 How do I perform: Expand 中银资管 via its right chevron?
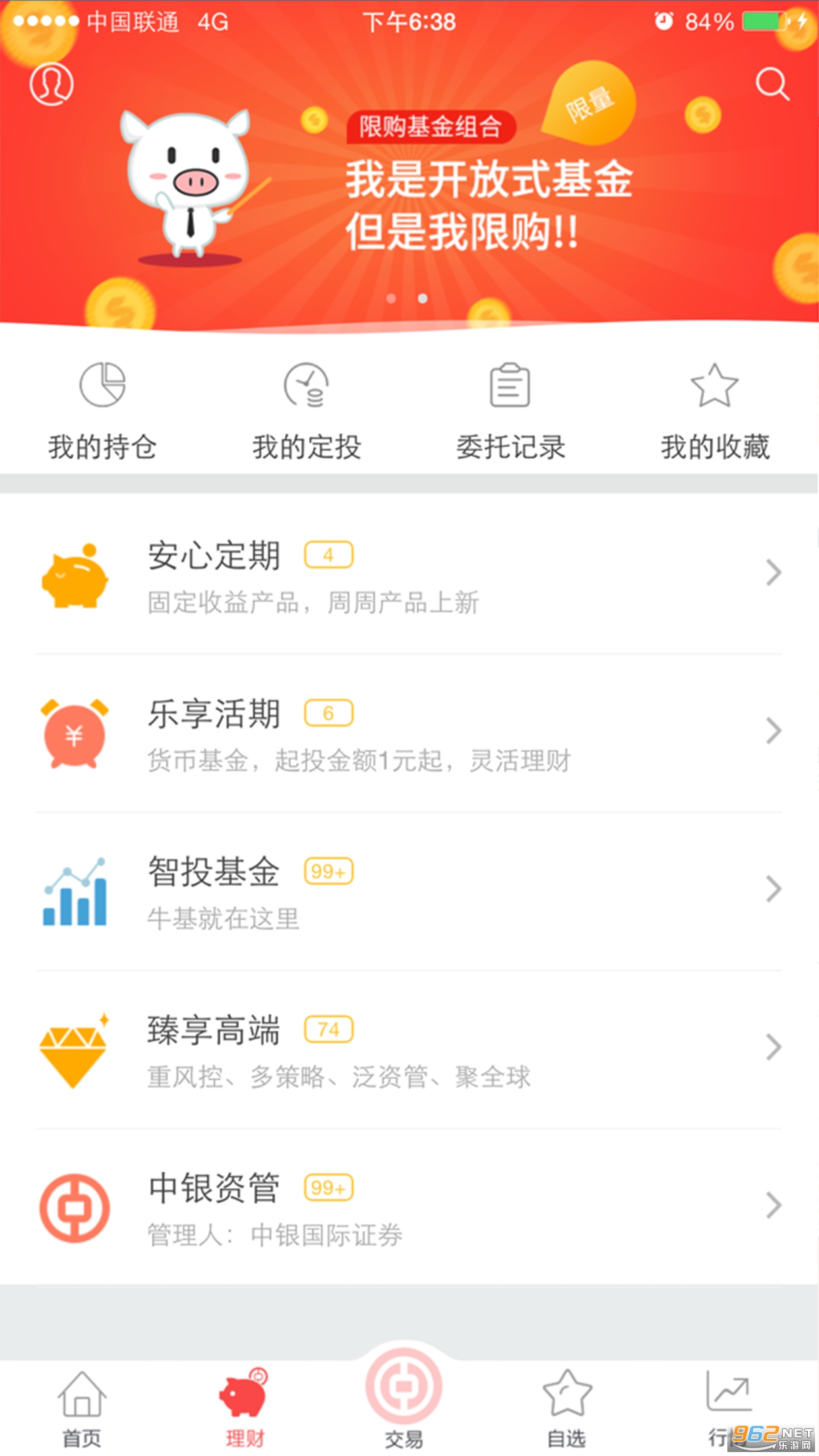click(x=773, y=1207)
